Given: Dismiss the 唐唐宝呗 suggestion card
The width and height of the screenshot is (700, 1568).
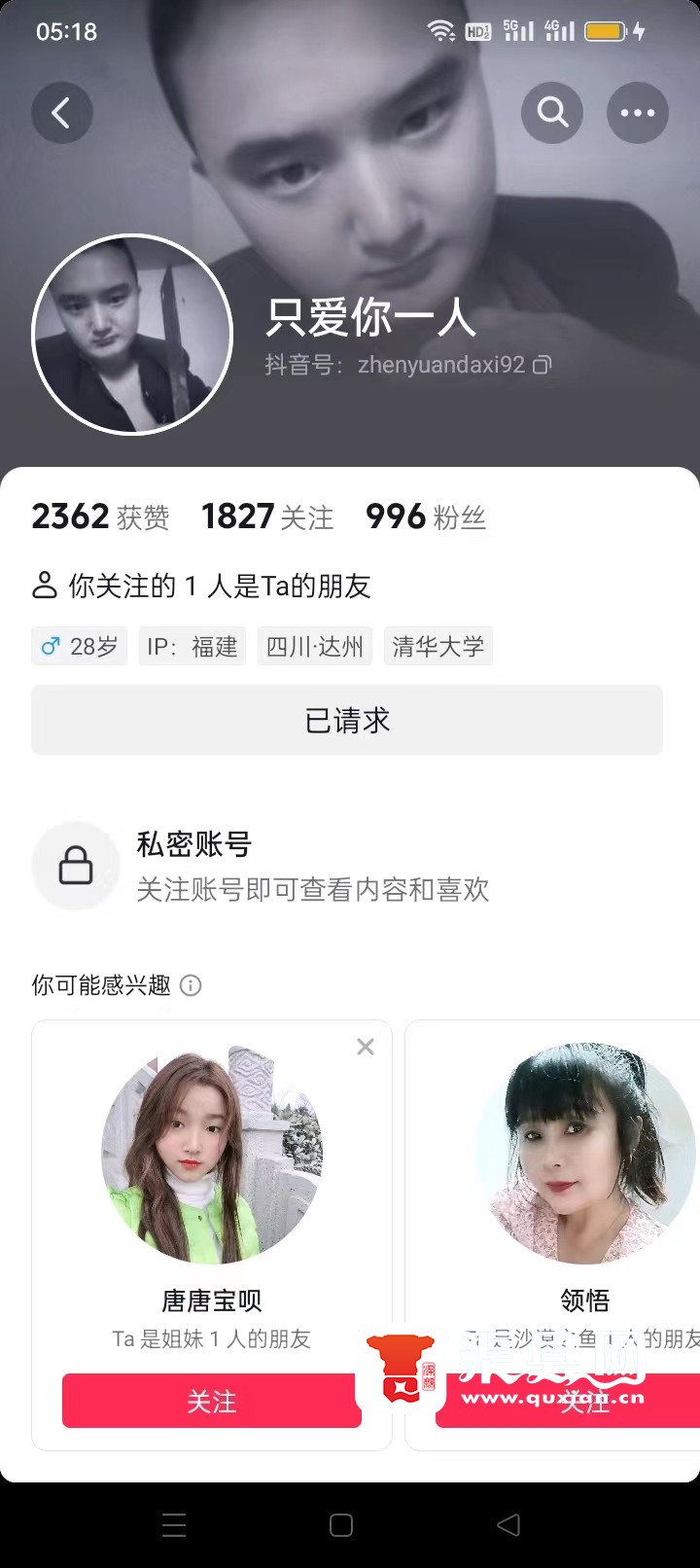Looking at the screenshot, I should pyautogui.click(x=366, y=1047).
